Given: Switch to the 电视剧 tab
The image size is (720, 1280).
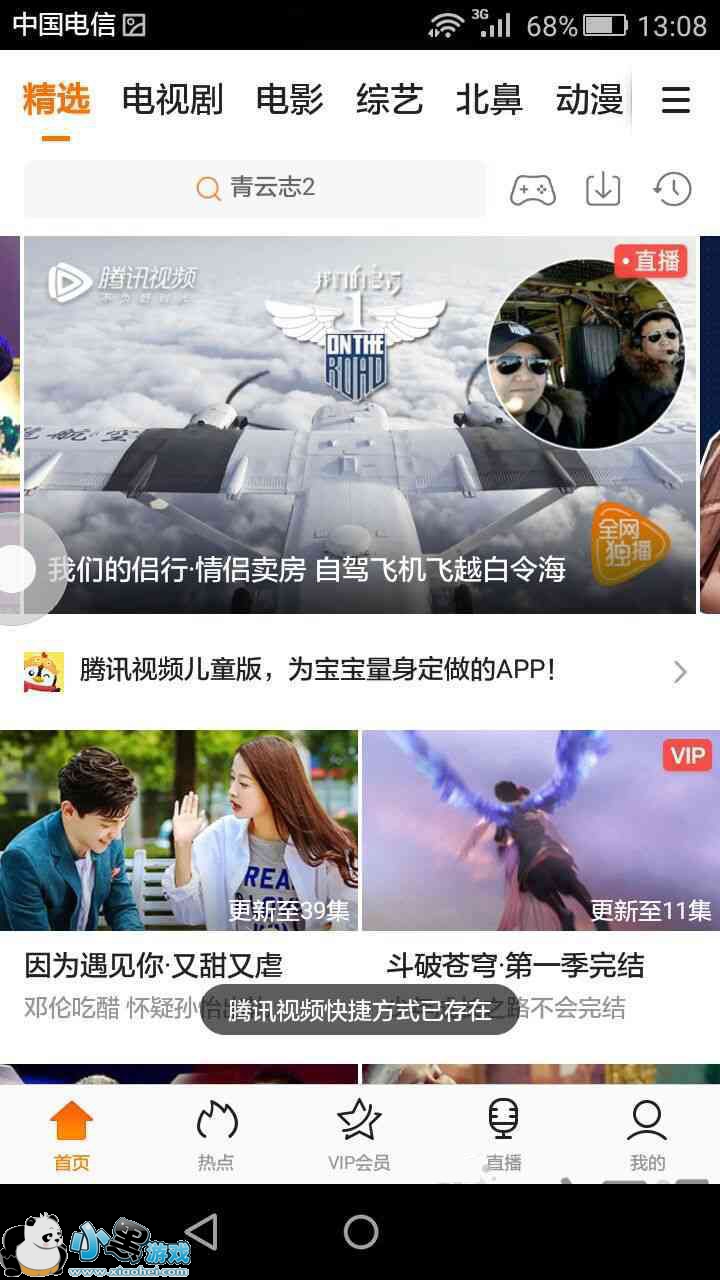Looking at the screenshot, I should coord(172,100).
